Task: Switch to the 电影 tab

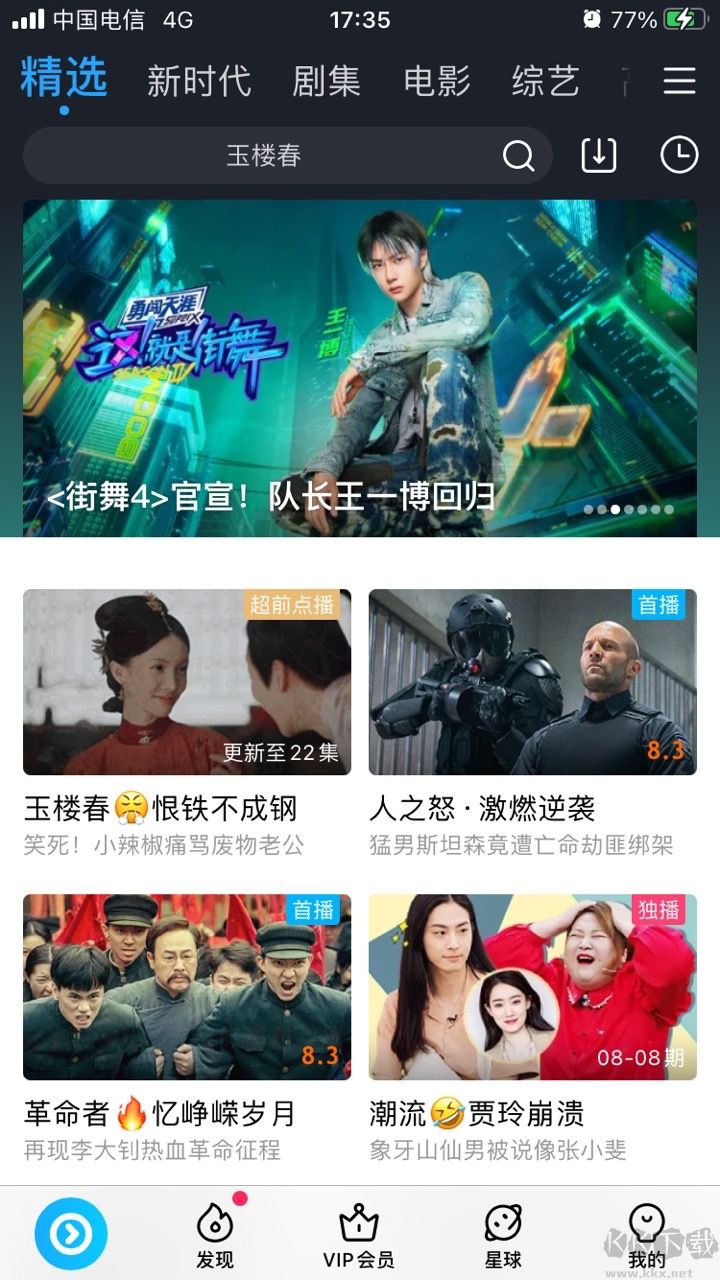Action: point(437,84)
